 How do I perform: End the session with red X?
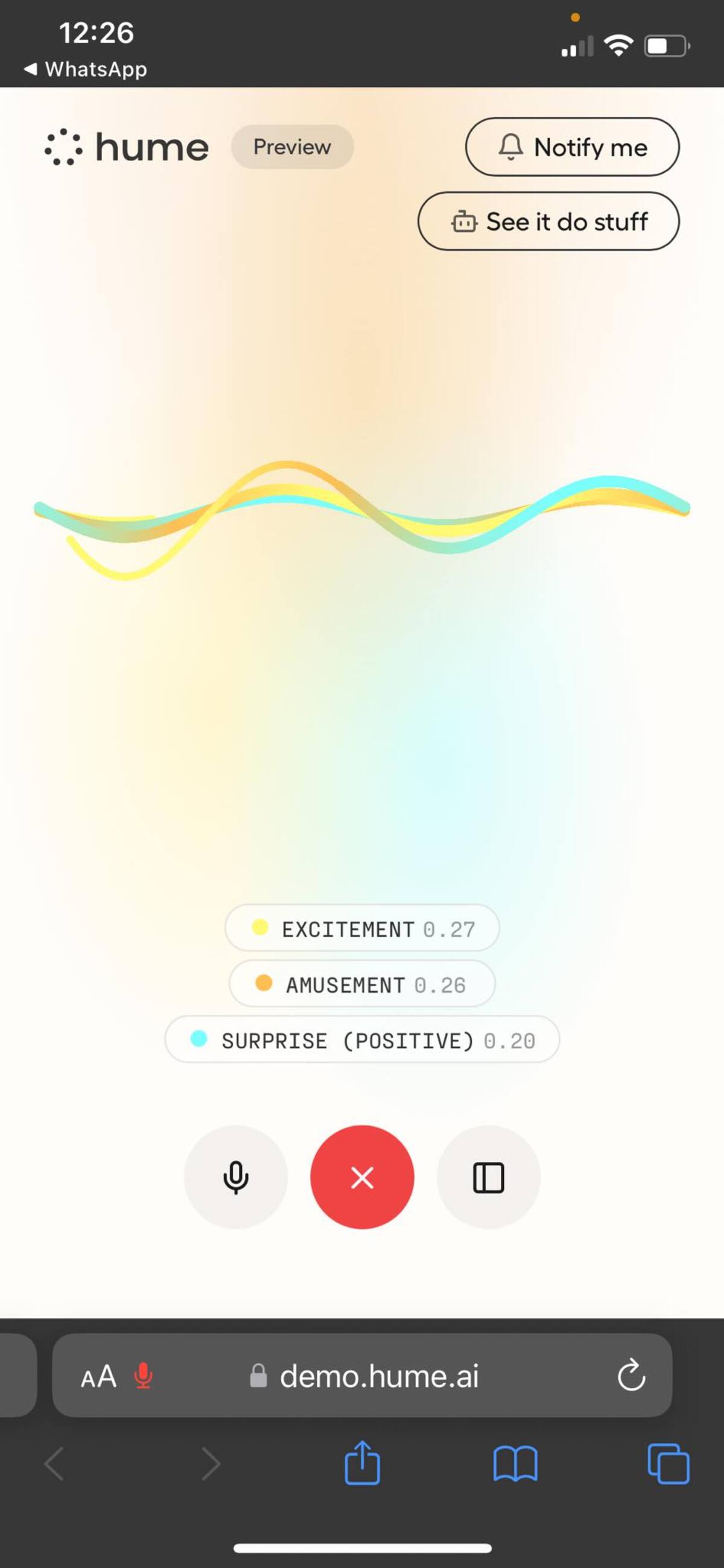(362, 1177)
